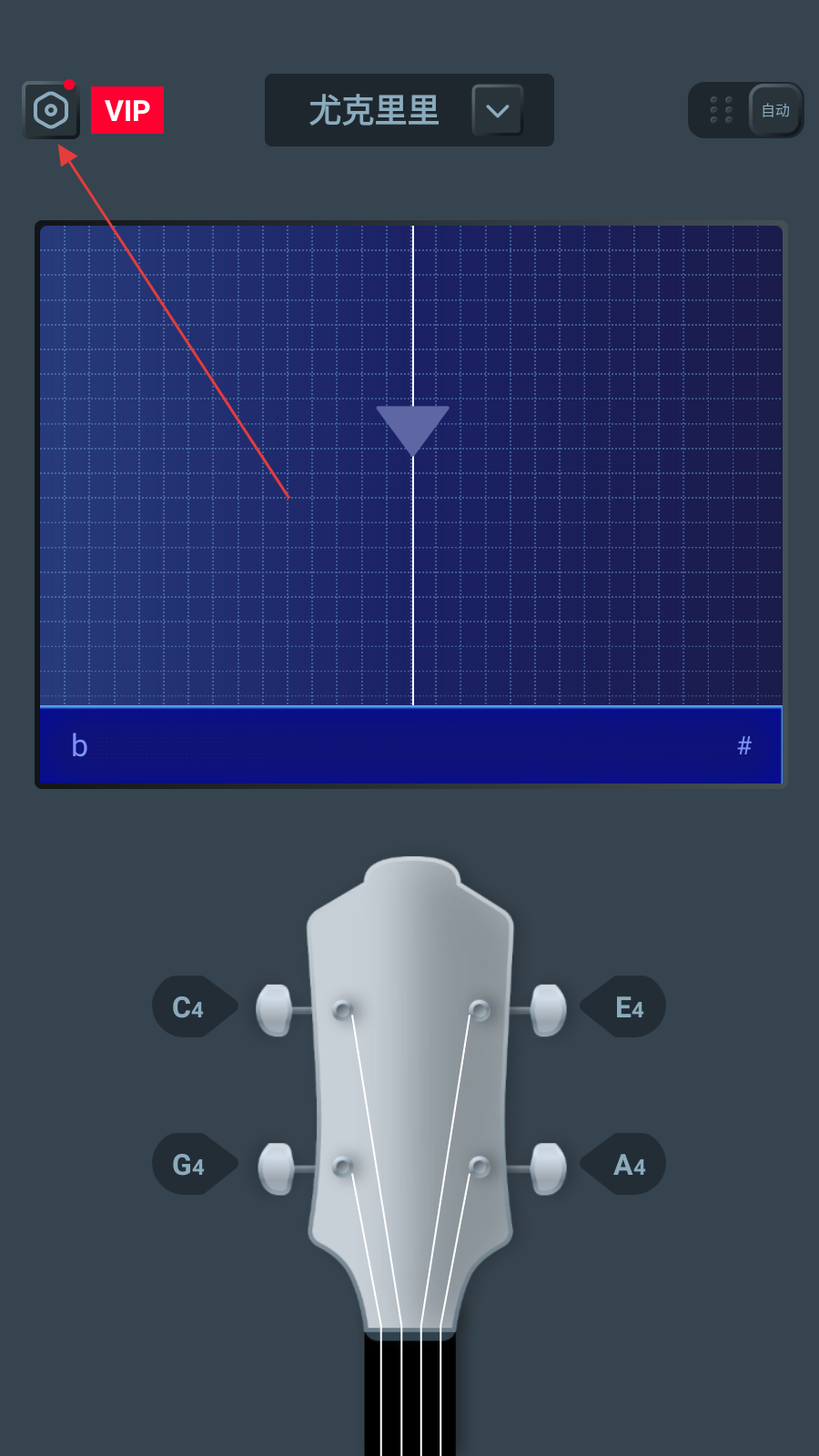819x1456 pixels.
Task: Select the C4 string
Action: click(191, 1006)
